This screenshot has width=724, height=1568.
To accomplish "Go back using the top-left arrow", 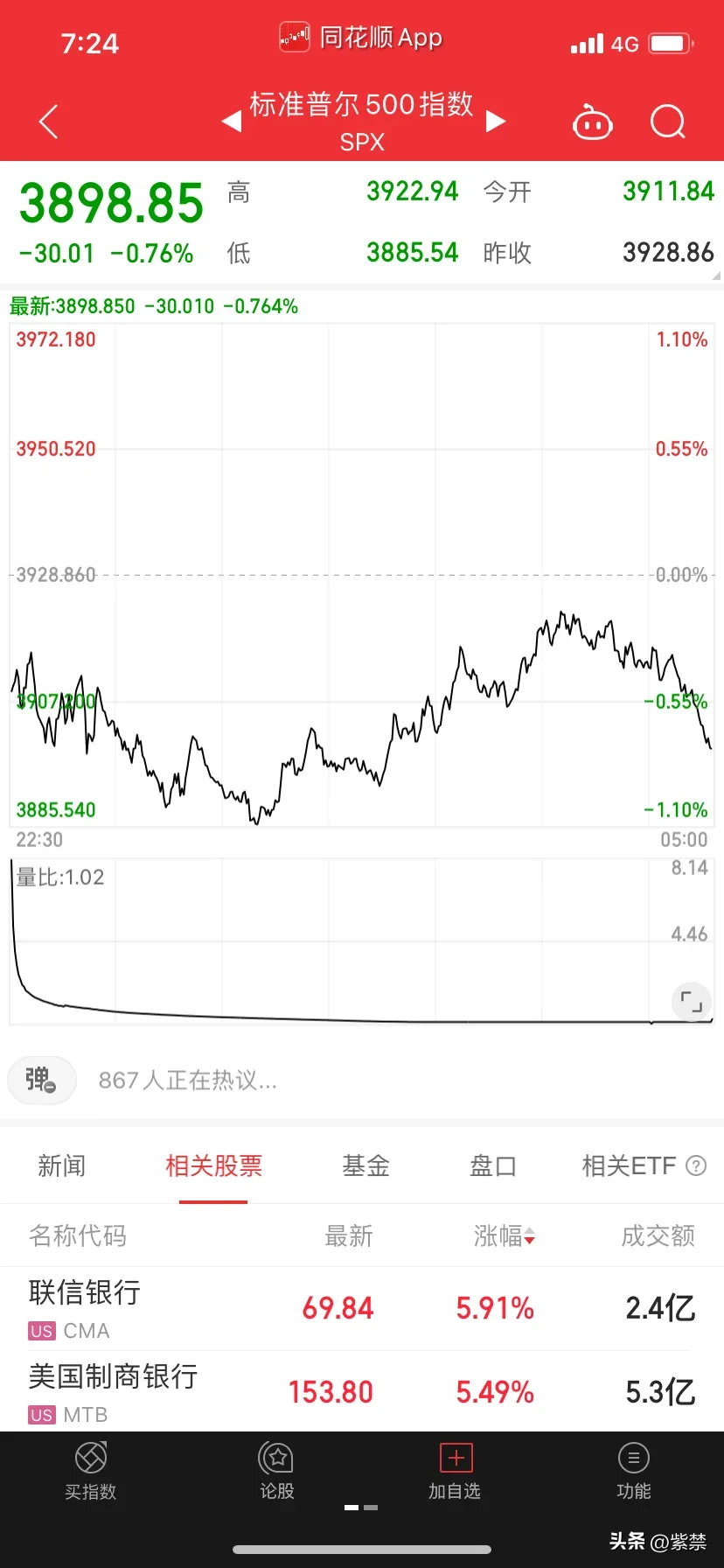I will tap(49, 122).
